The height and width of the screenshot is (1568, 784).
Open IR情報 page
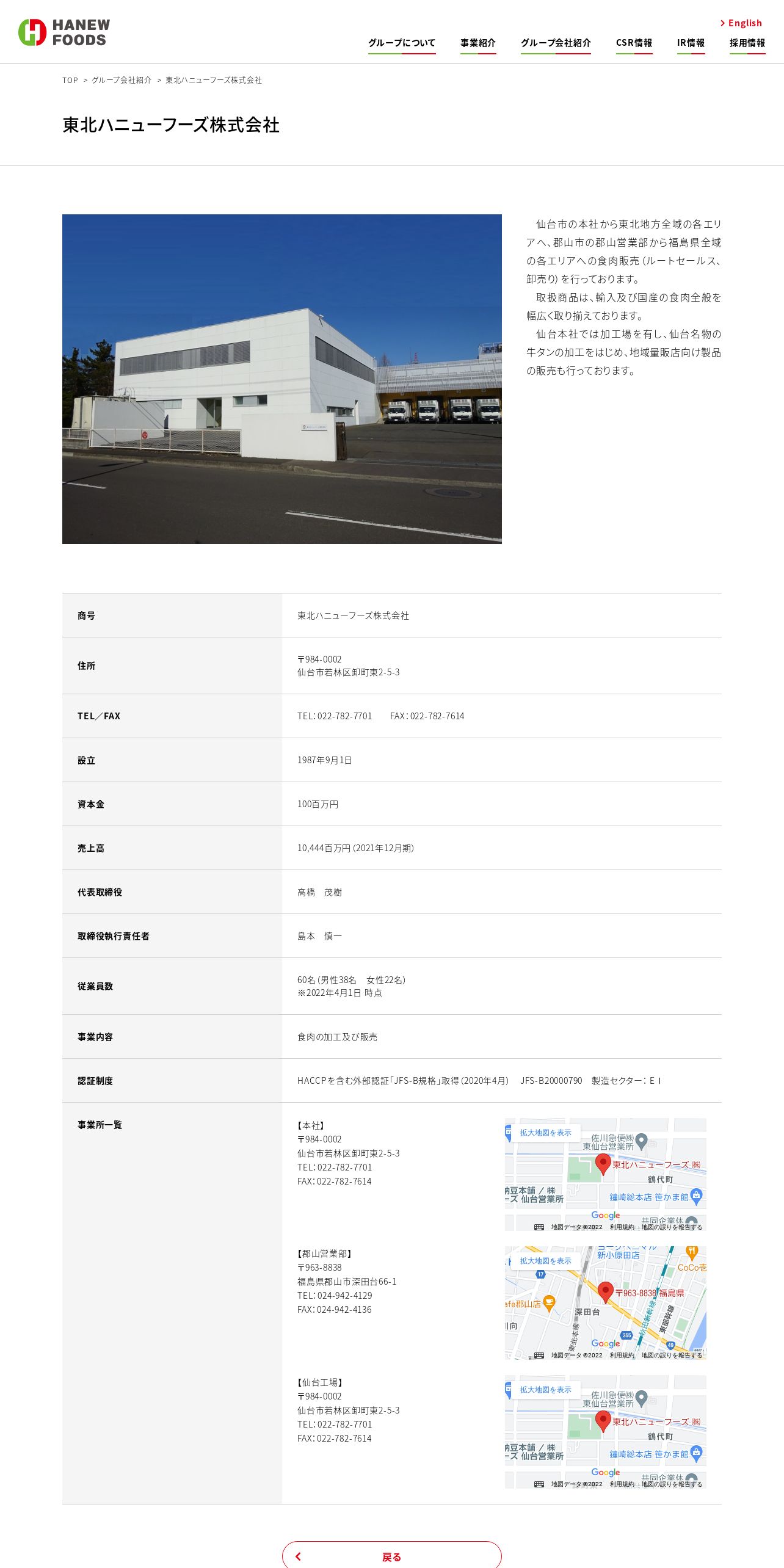pyautogui.click(x=691, y=43)
